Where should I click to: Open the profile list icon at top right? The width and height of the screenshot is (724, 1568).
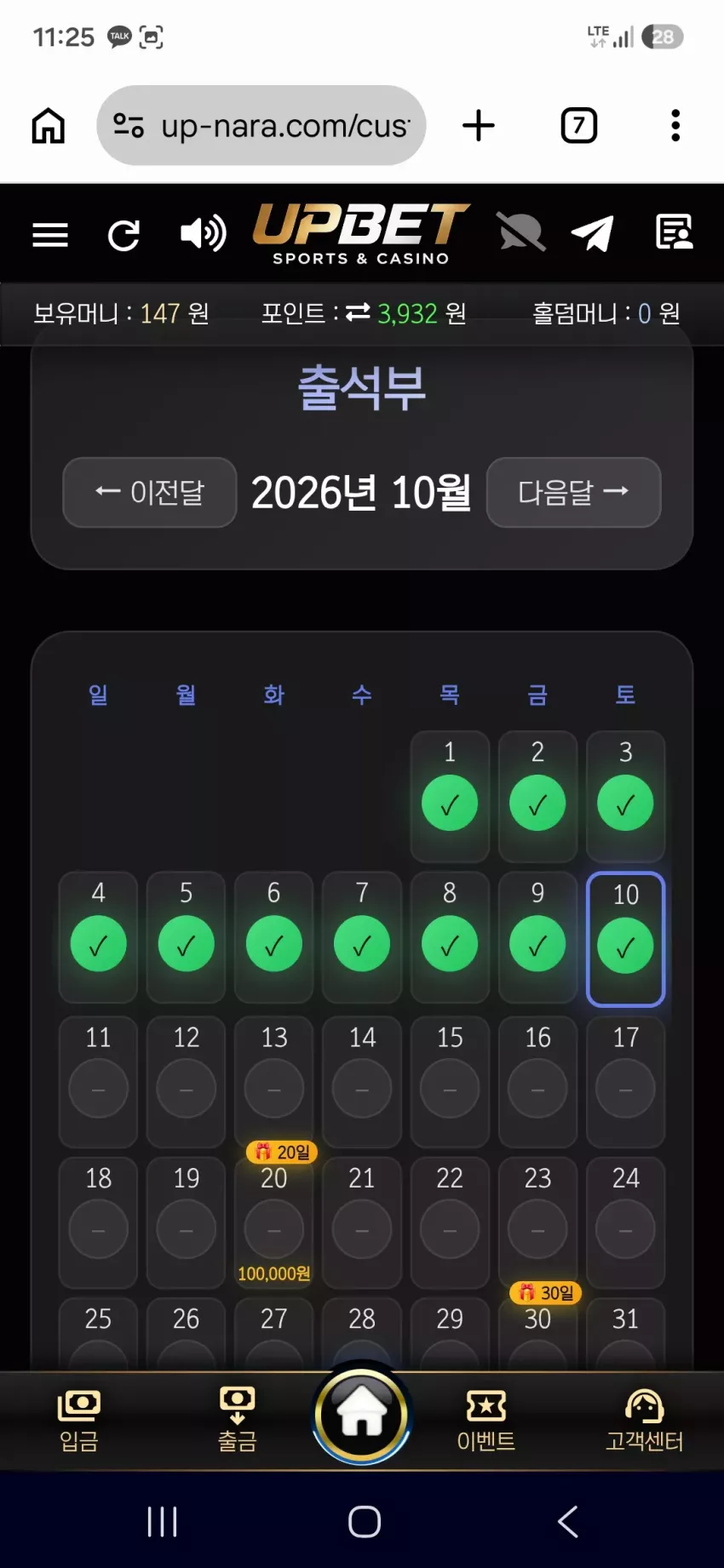(x=674, y=232)
